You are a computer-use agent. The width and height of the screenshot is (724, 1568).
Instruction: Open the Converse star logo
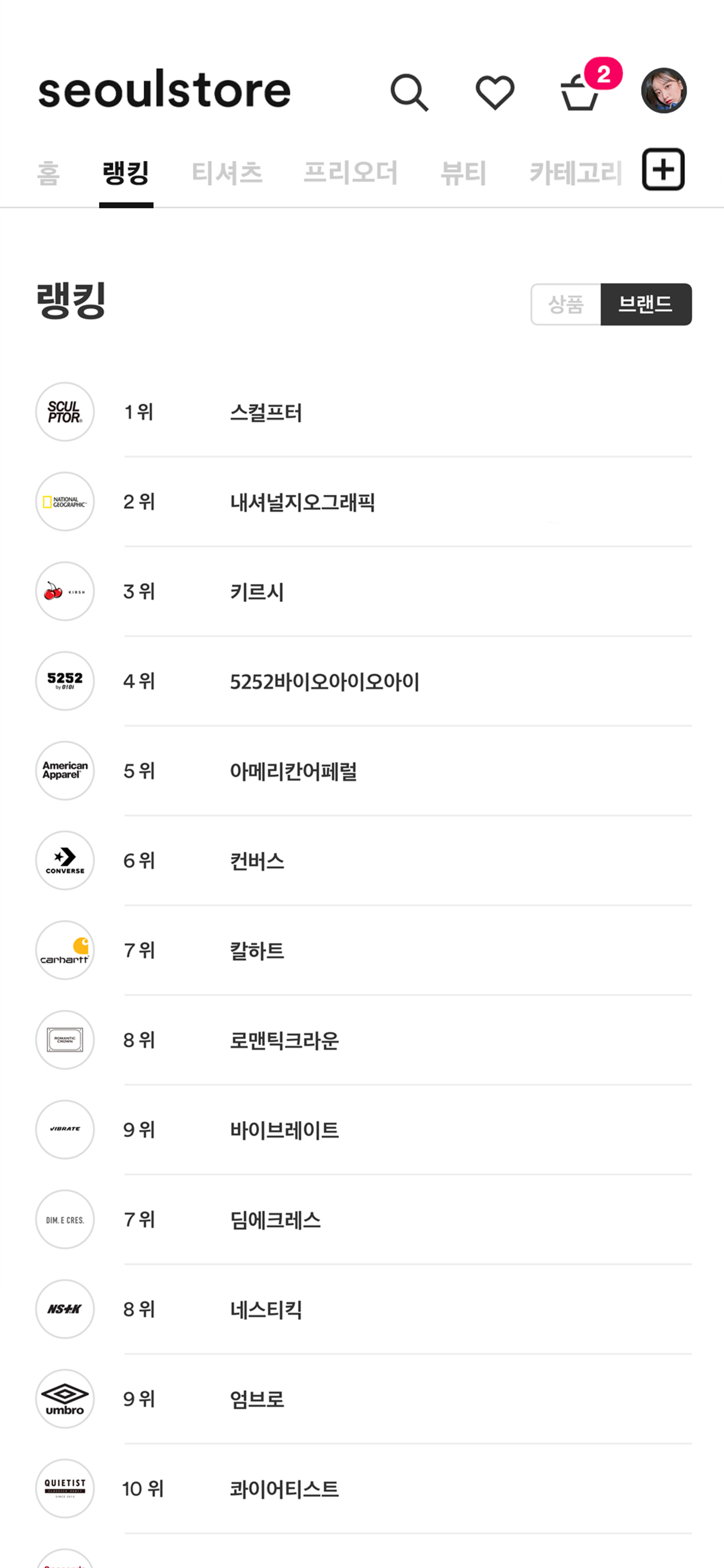(x=65, y=860)
